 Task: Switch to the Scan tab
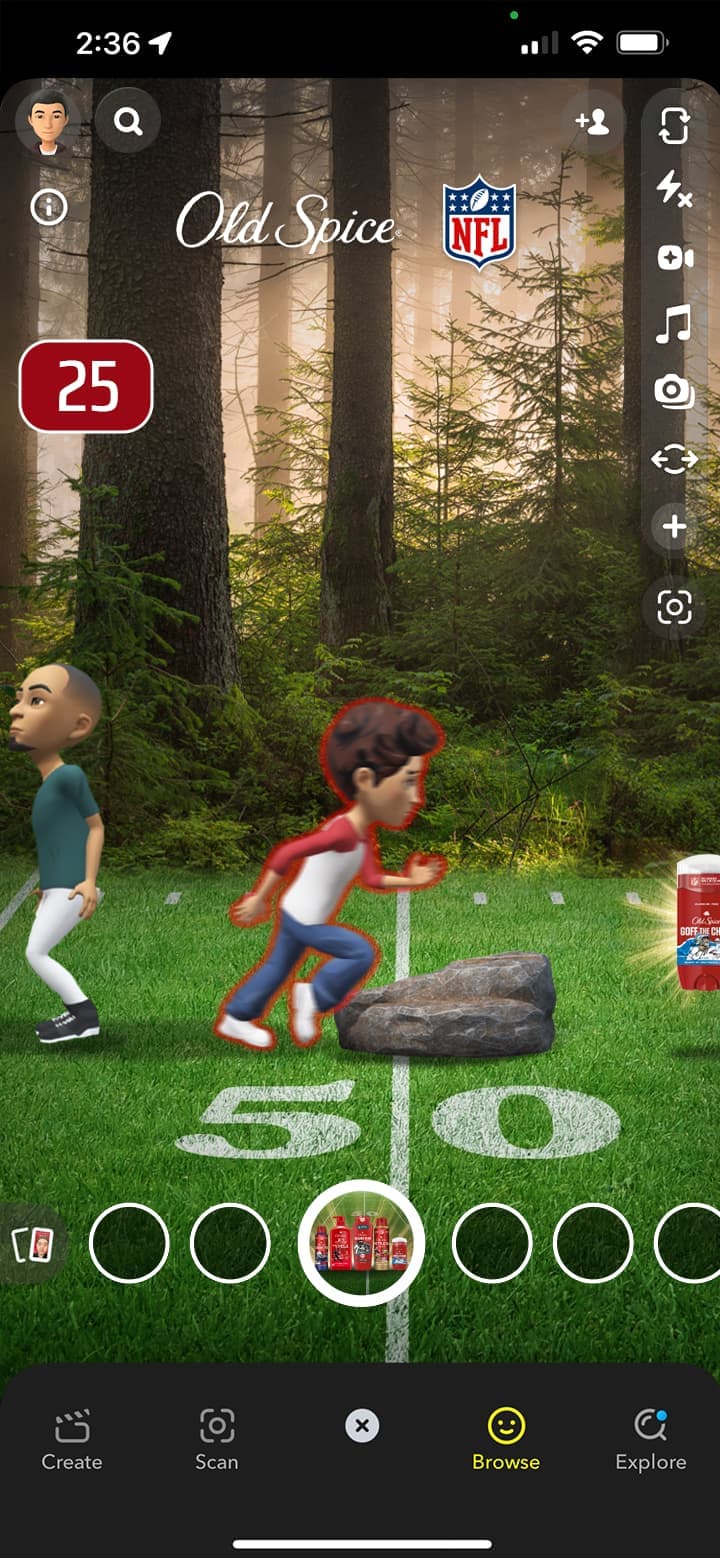[216, 1440]
